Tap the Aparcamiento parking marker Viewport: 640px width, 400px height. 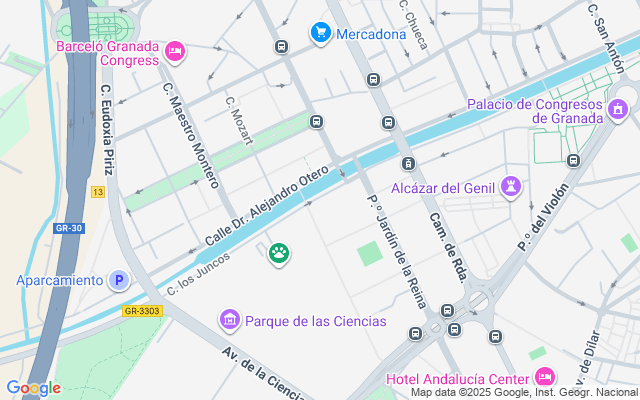pyautogui.click(x=119, y=280)
